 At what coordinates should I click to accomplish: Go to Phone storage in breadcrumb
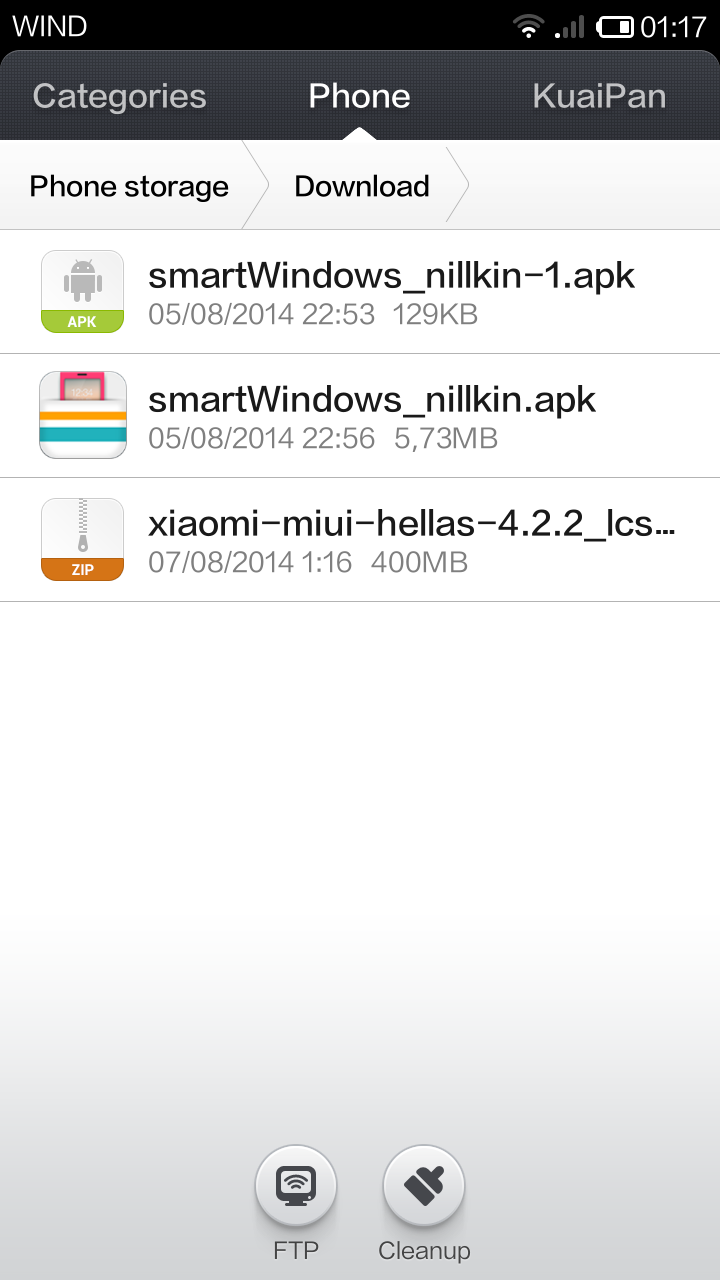pos(129,187)
